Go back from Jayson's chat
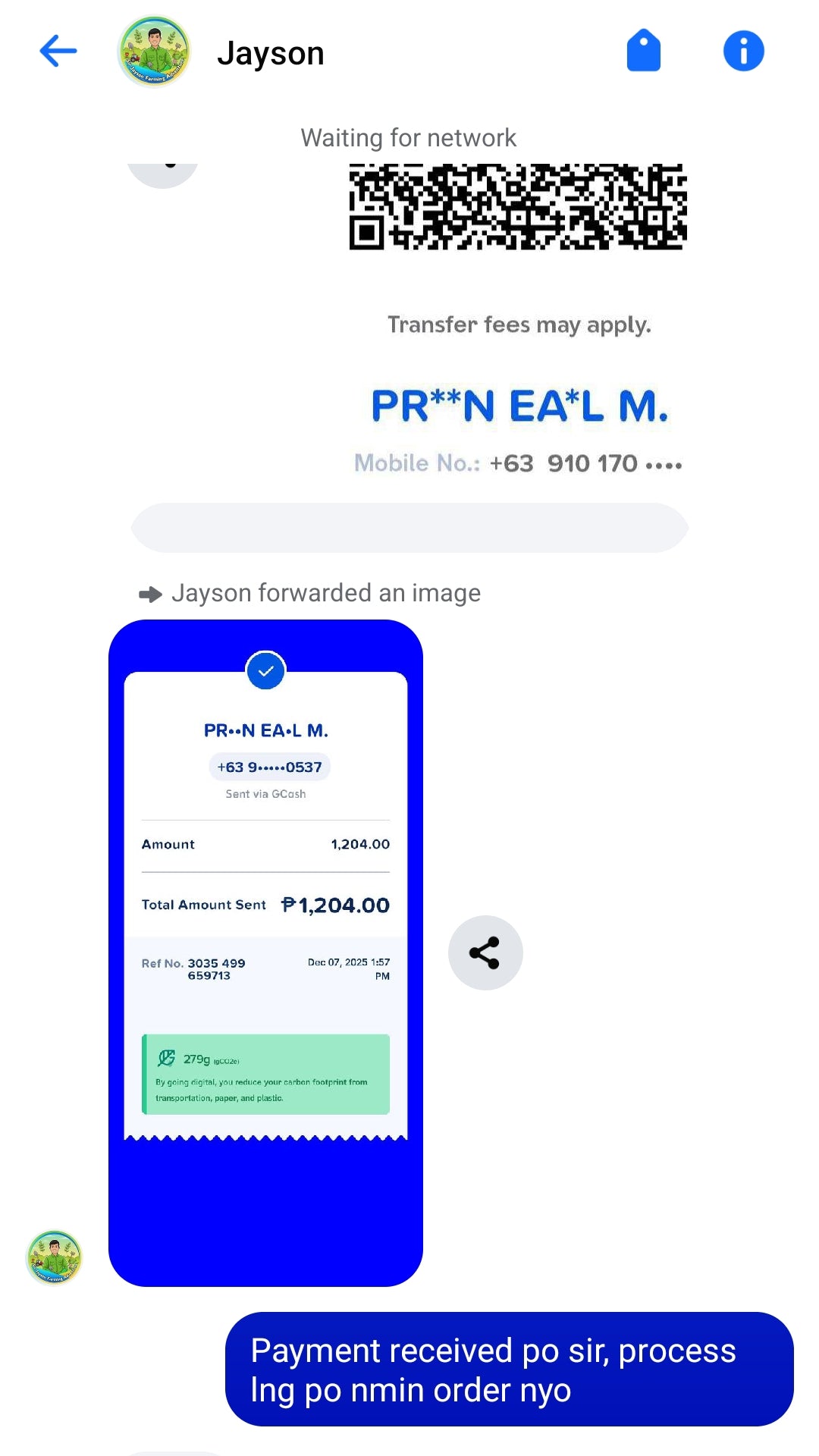This screenshot has width=819, height=1456. click(x=58, y=52)
